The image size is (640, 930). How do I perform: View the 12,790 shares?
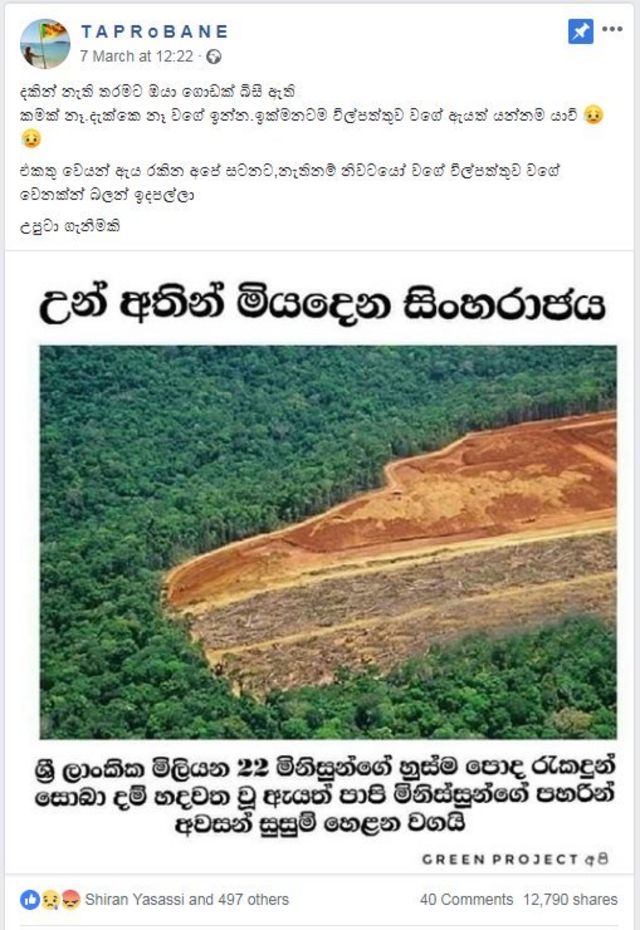pos(573,899)
